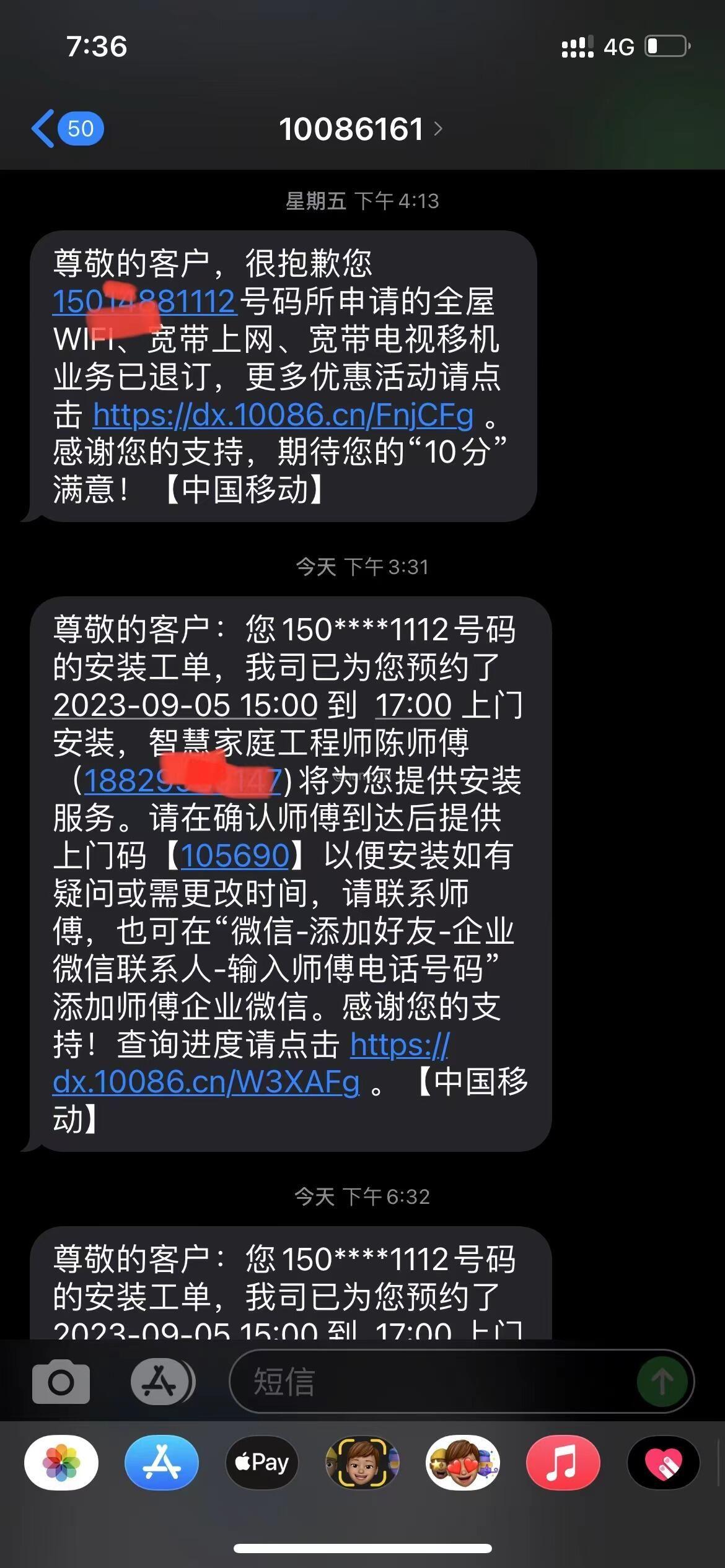Tap the 2023-09-05 15:00 date link
The image size is (725, 1568).
[x=185, y=705]
